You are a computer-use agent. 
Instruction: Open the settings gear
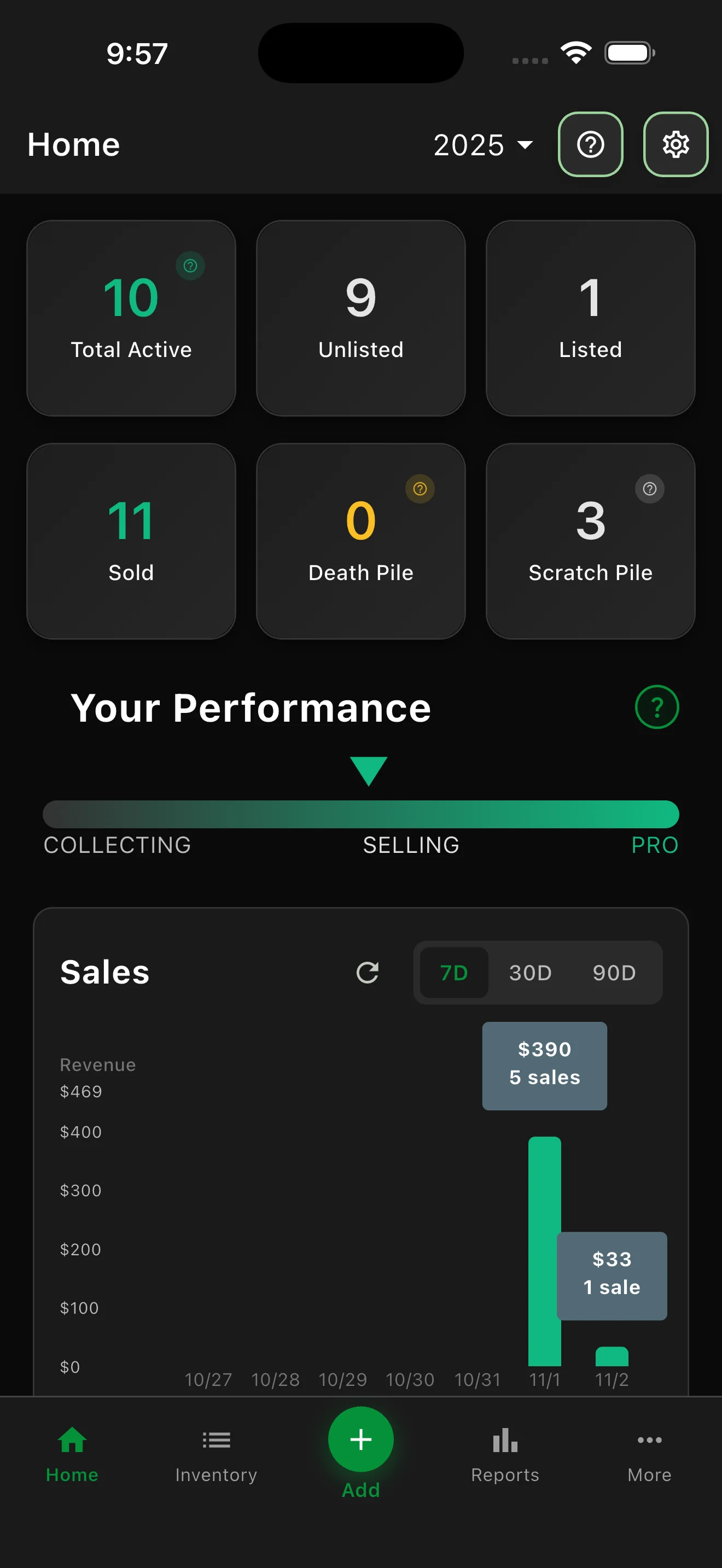676,144
